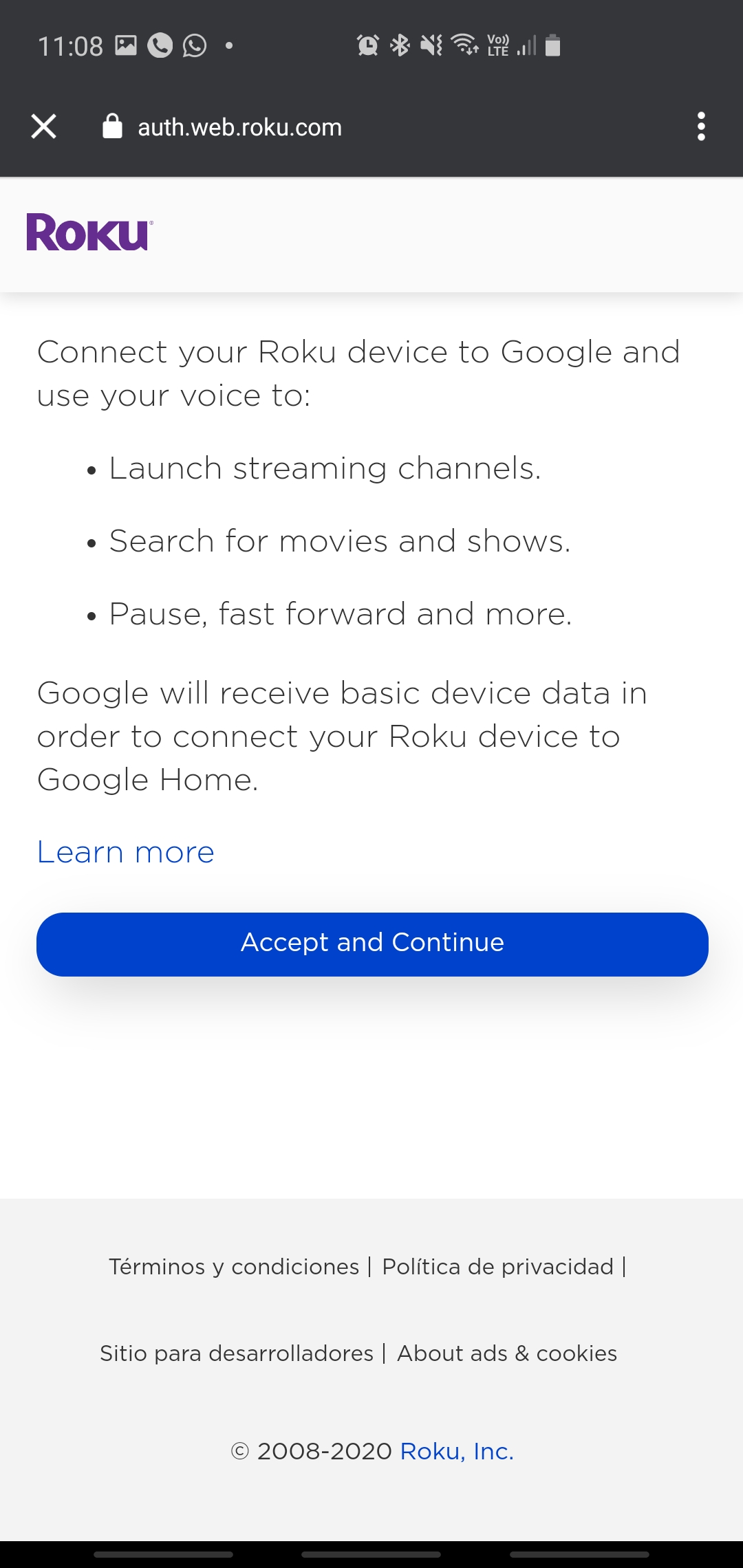Open Términos y condiciones
The height and width of the screenshot is (1568, 743).
pos(234,1266)
